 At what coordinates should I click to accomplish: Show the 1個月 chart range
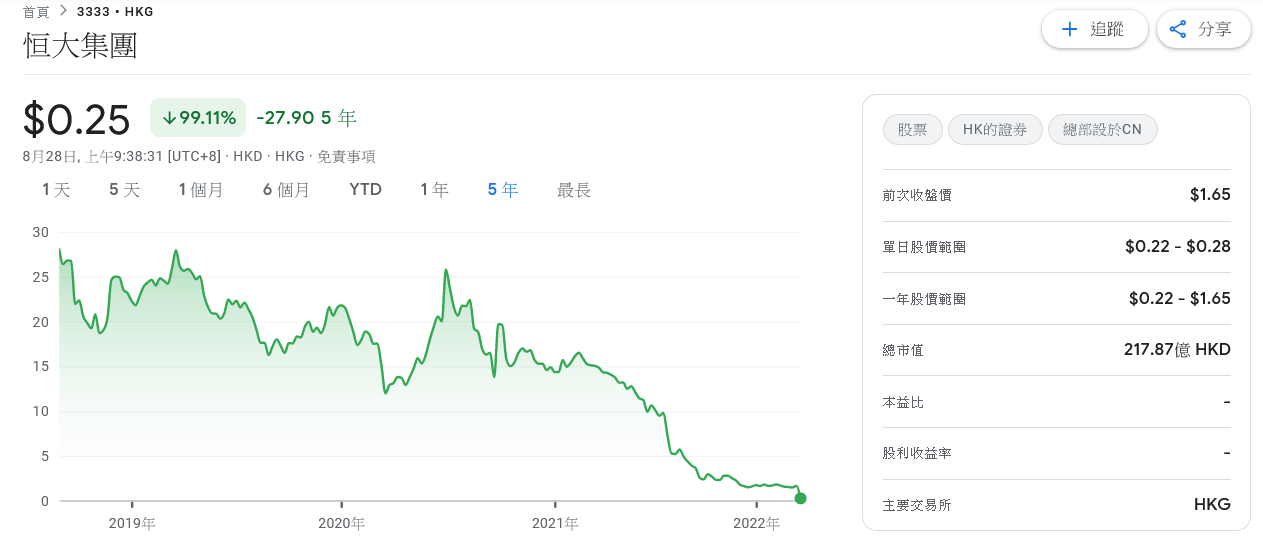[201, 190]
